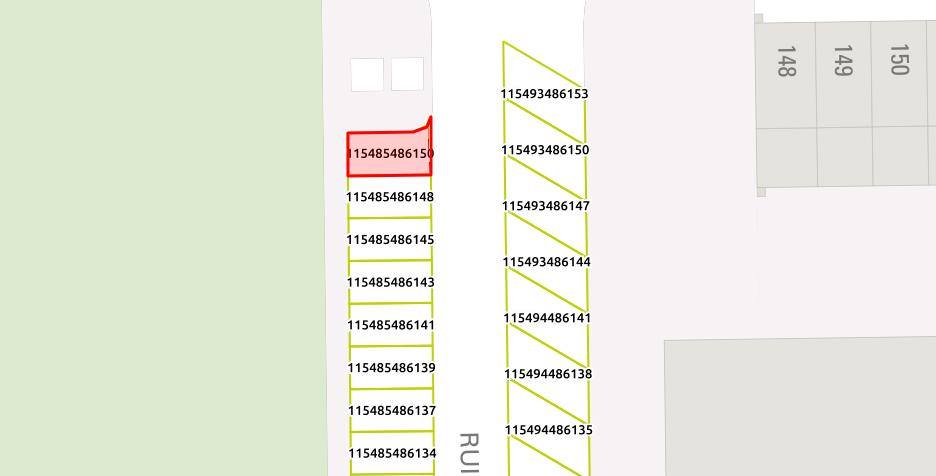Pick parking spot 115485486139
Screen dimensions: 936x476
pos(391,368)
